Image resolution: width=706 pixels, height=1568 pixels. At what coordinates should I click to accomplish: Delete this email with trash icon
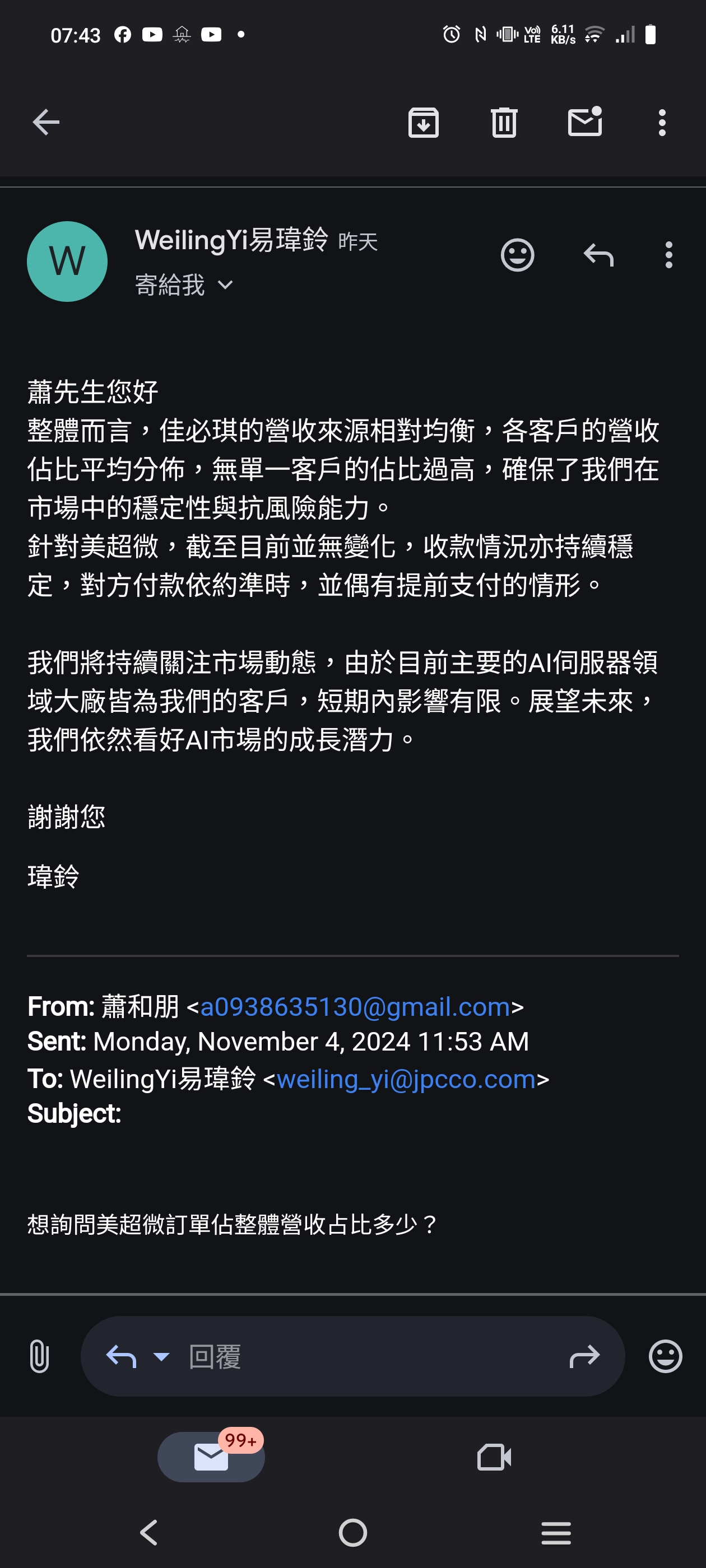click(x=504, y=122)
